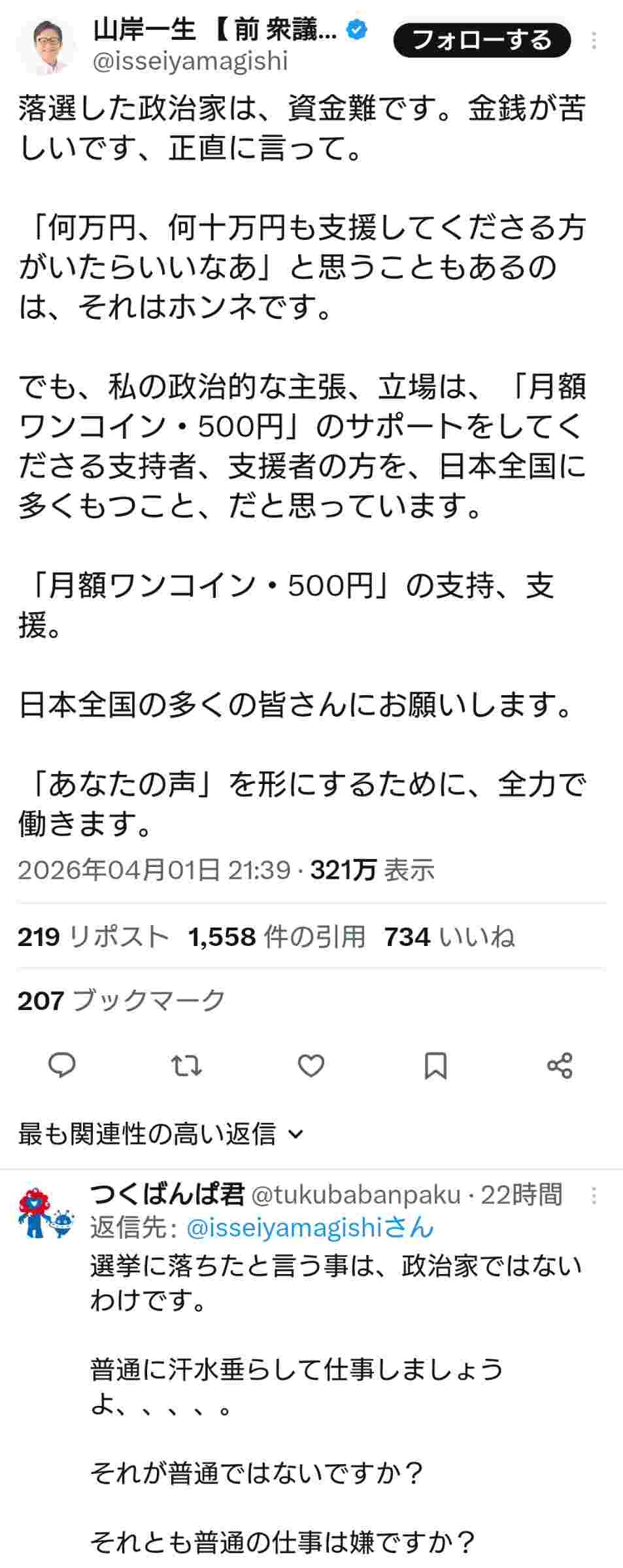Reply to the main post
Viewport: 623px width, 1568px height.
(62, 1066)
